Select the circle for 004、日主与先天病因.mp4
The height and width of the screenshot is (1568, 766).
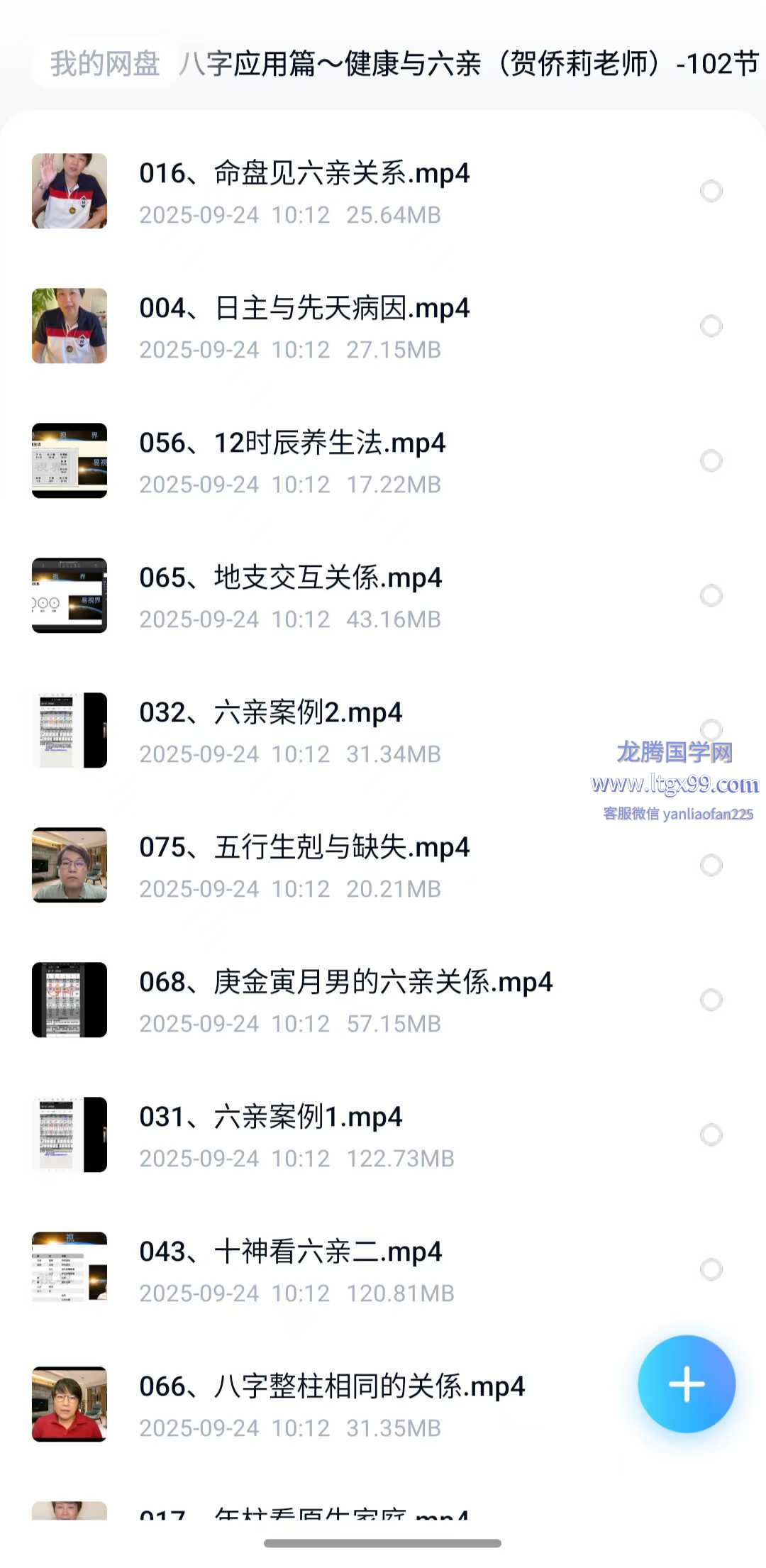point(711,326)
